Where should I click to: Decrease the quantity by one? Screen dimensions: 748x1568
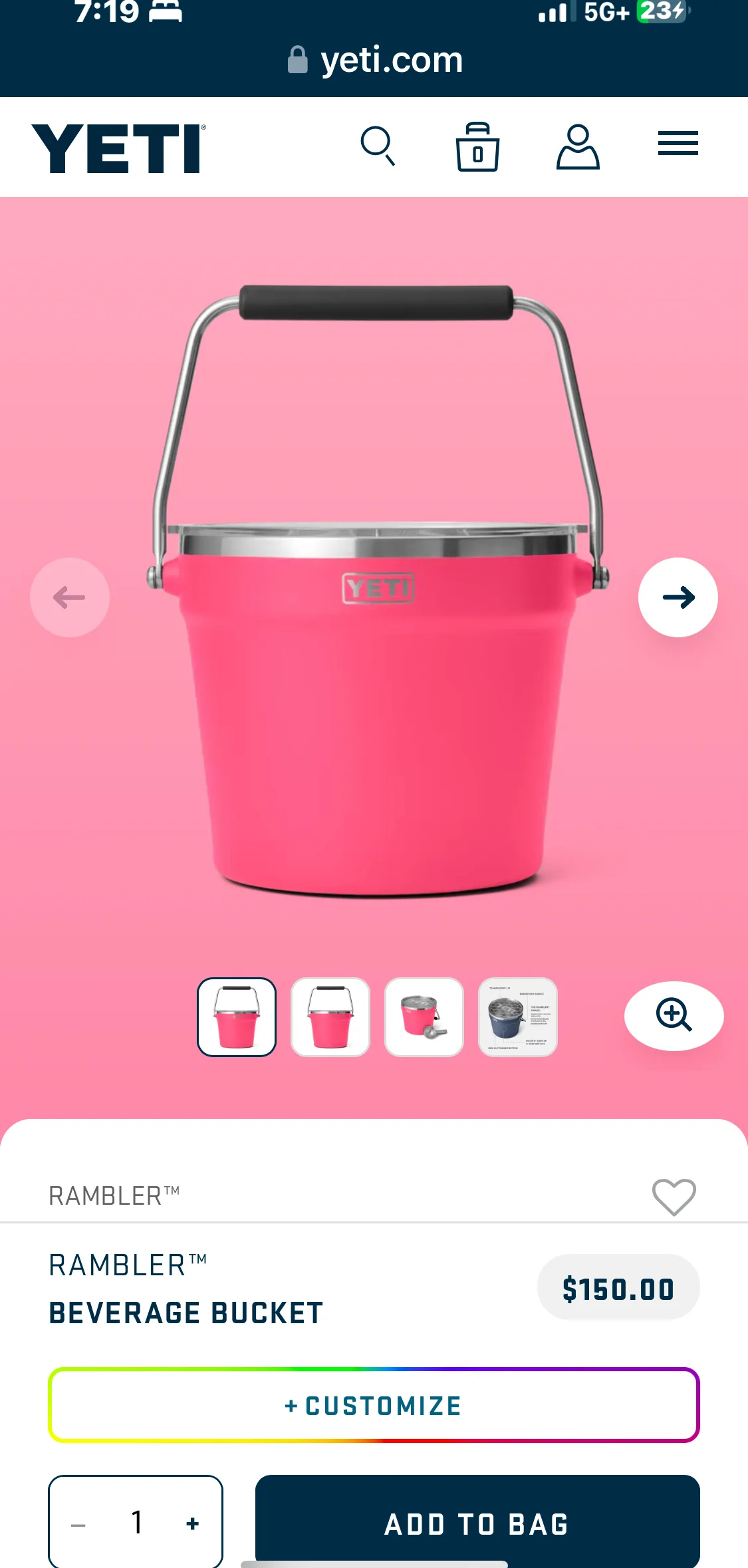[x=78, y=1524]
